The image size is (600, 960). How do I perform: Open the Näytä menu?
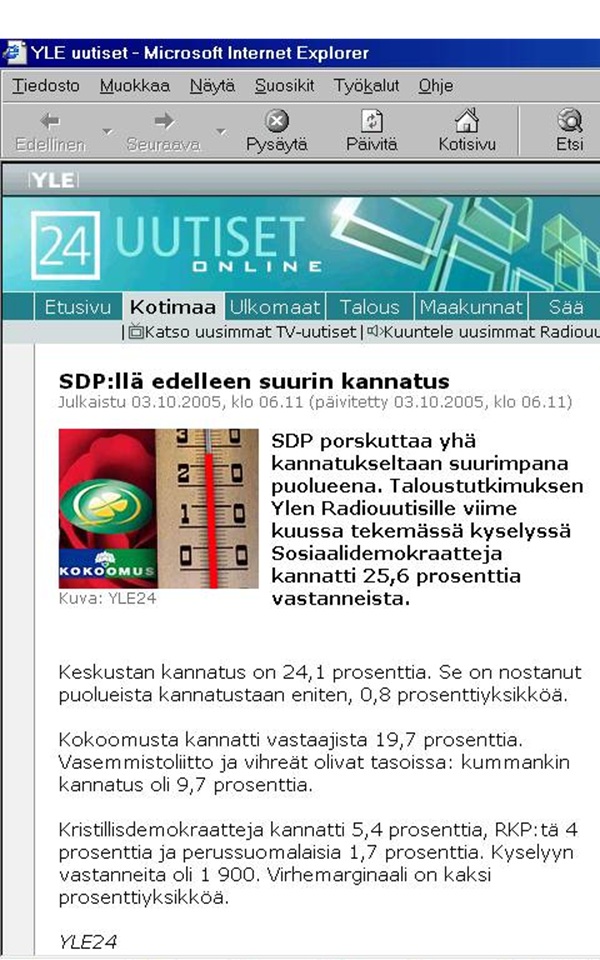tap(211, 86)
